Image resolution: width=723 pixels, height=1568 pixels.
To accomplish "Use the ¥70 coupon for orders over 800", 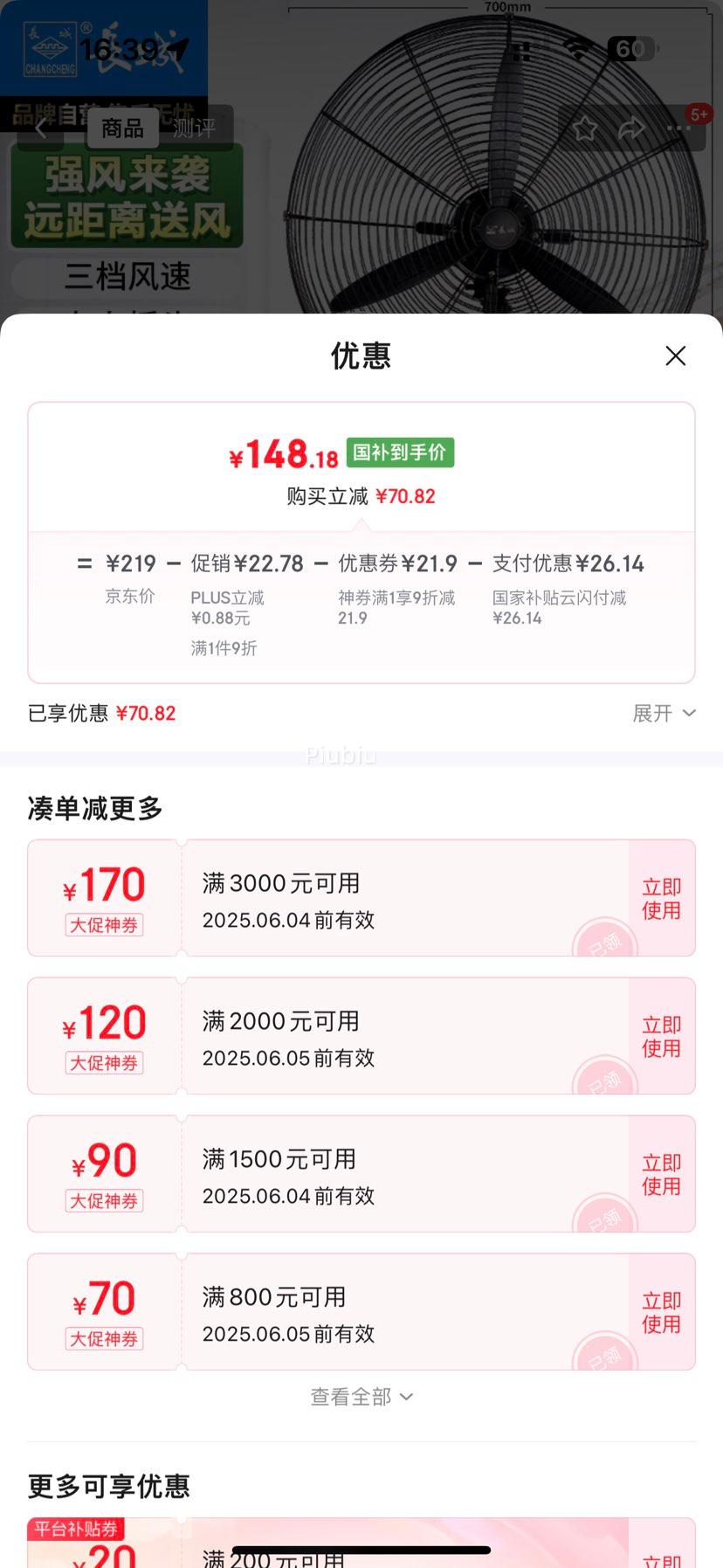I will tap(661, 1313).
